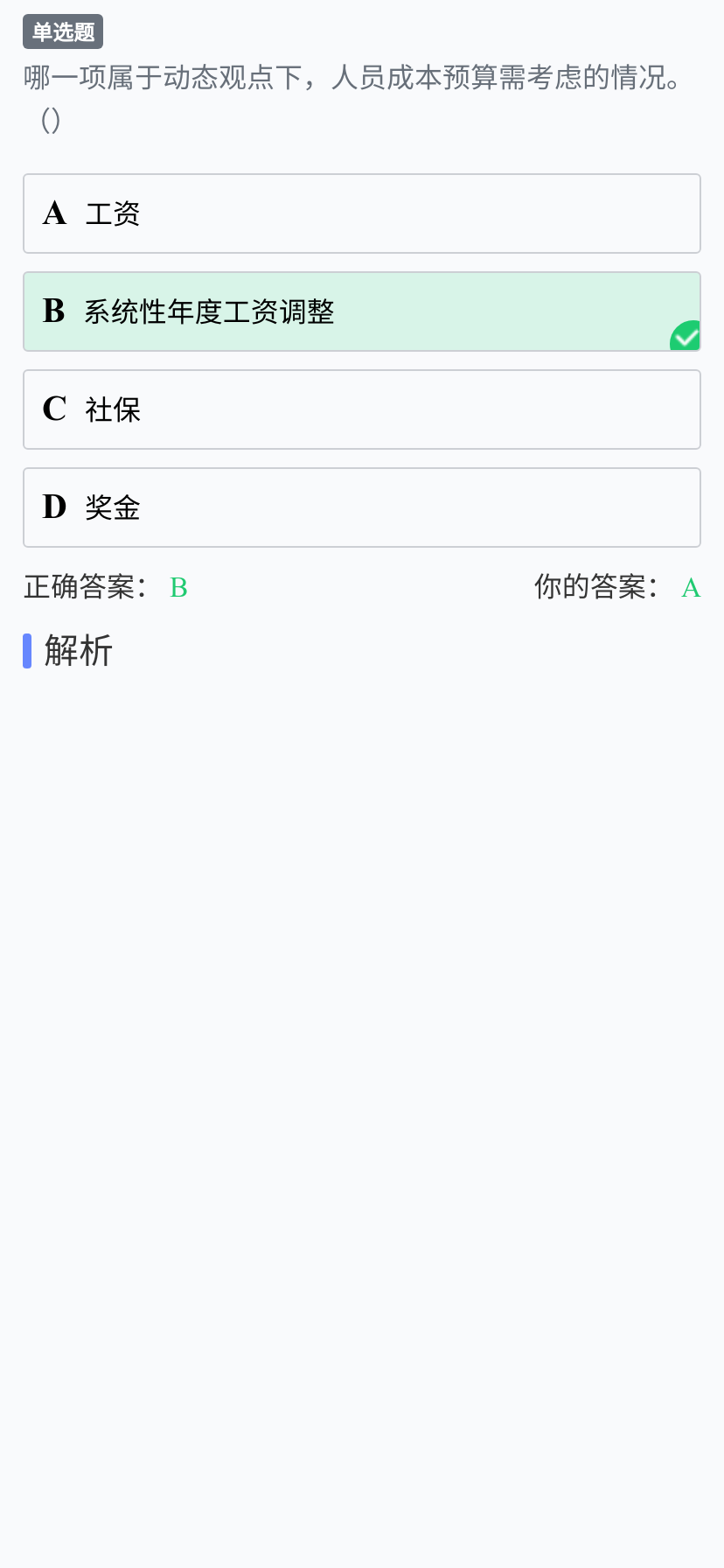
Task: Pick answer option C 社保
Action: click(x=362, y=409)
